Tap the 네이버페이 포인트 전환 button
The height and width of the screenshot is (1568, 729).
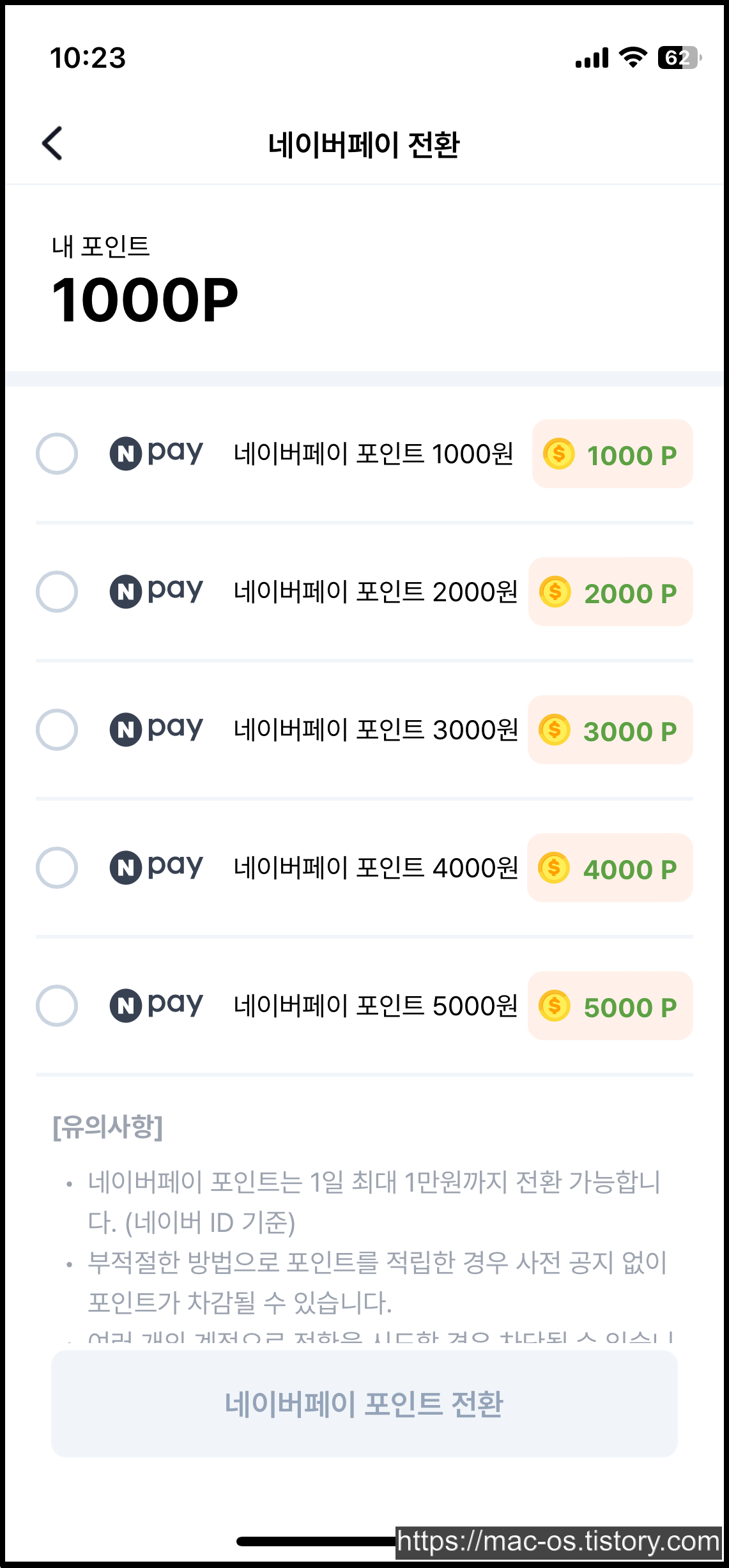point(364,1404)
